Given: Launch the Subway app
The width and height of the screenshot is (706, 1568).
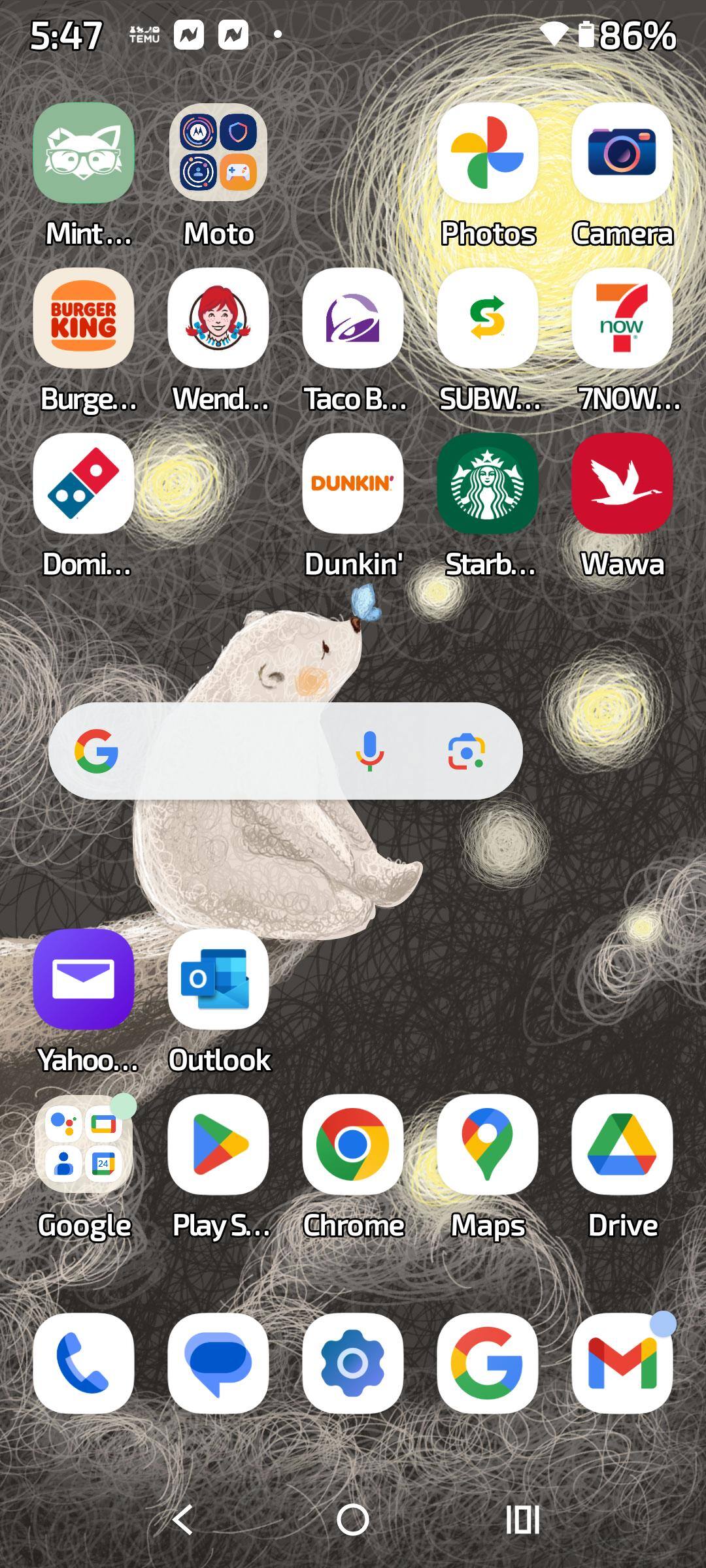Looking at the screenshot, I should (x=488, y=318).
